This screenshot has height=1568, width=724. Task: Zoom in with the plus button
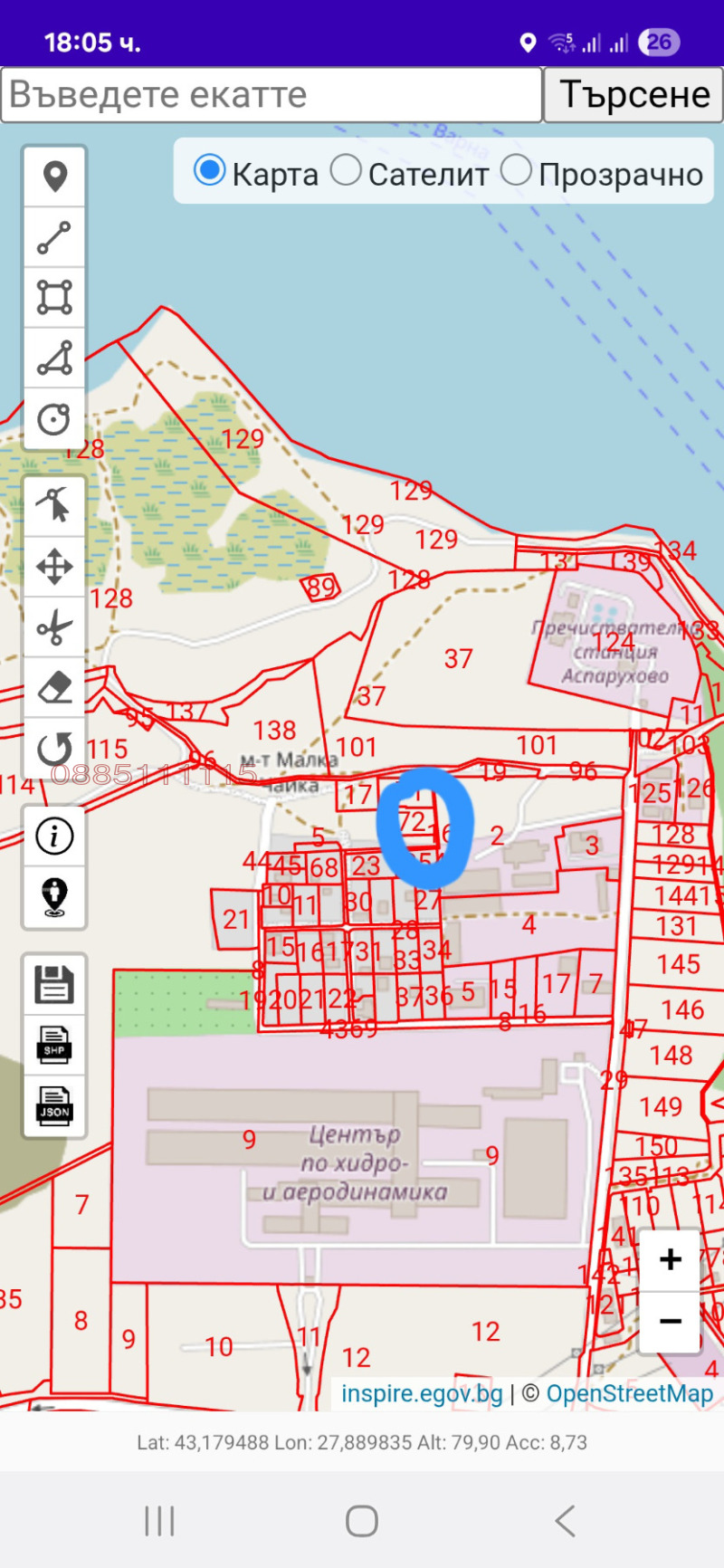[x=670, y=1259]
